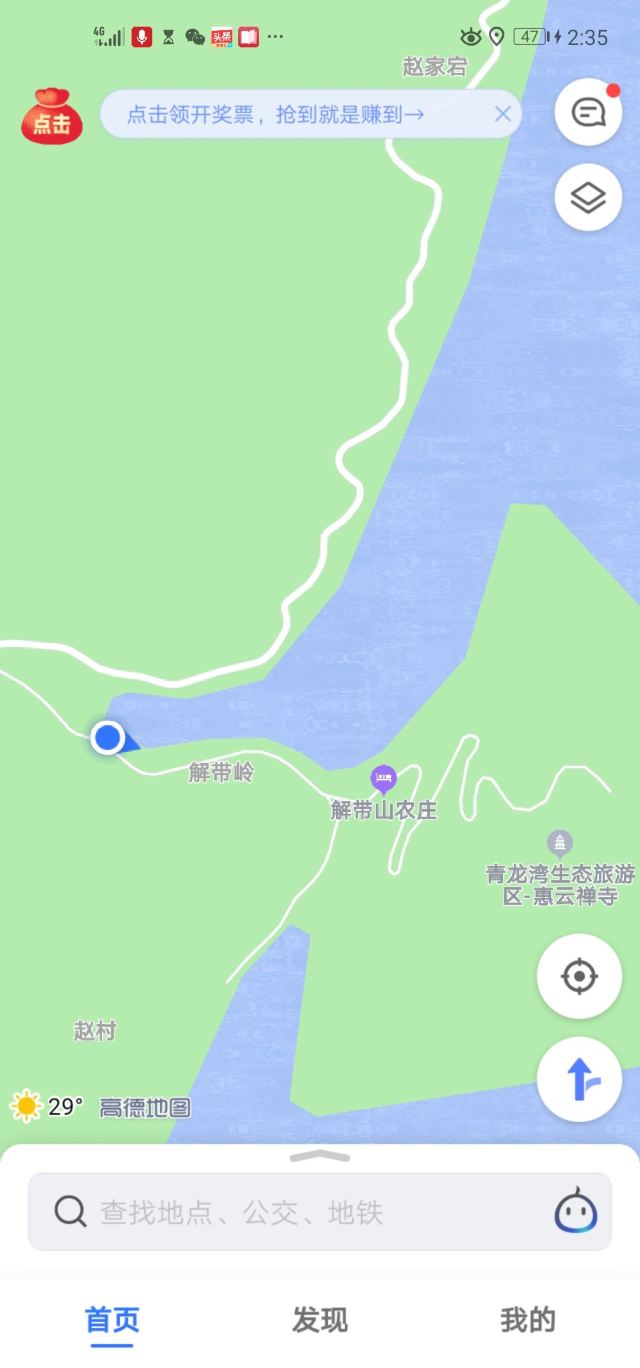
Task: Open route navigation arrow button
Action: coord(580,1080)
